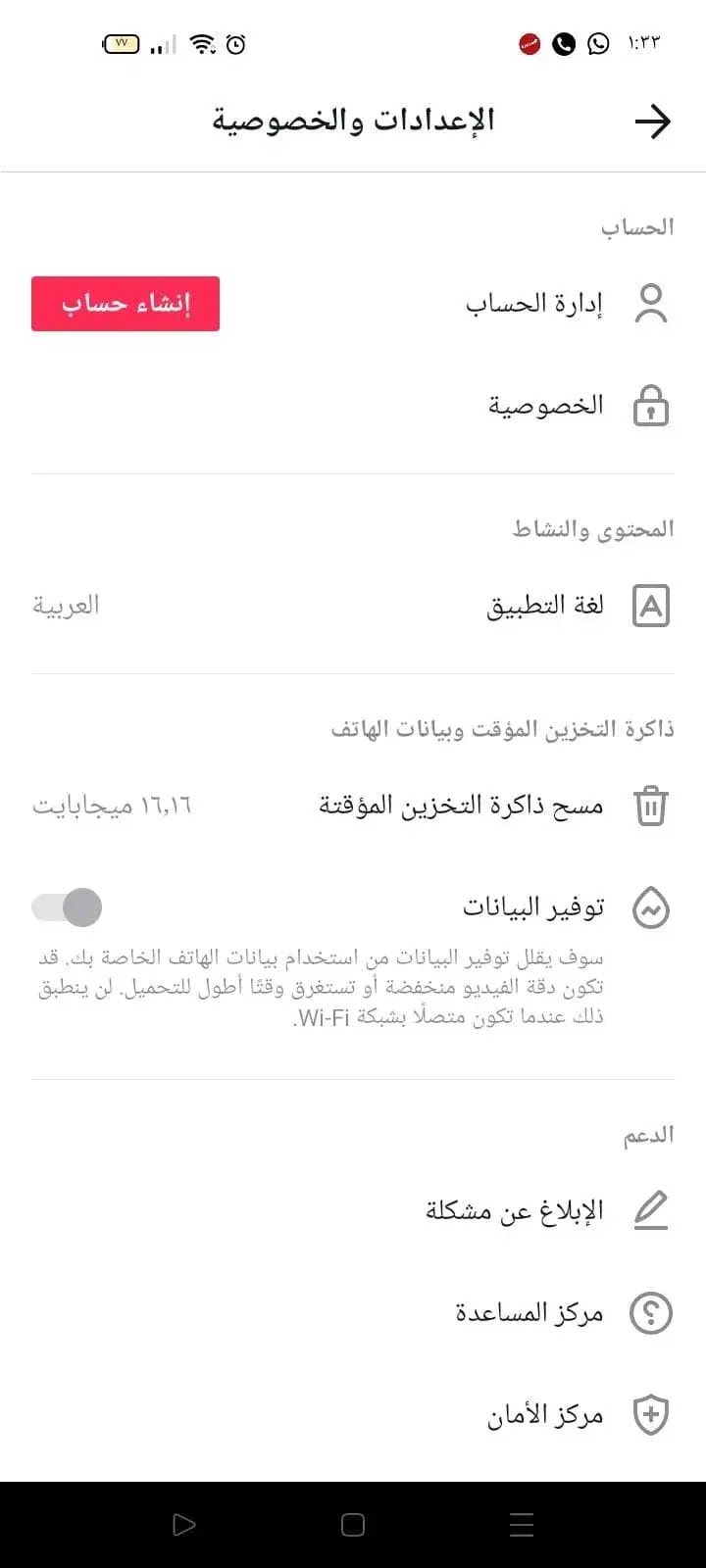Tap the إنشاء حساب button

click(126, 304)
